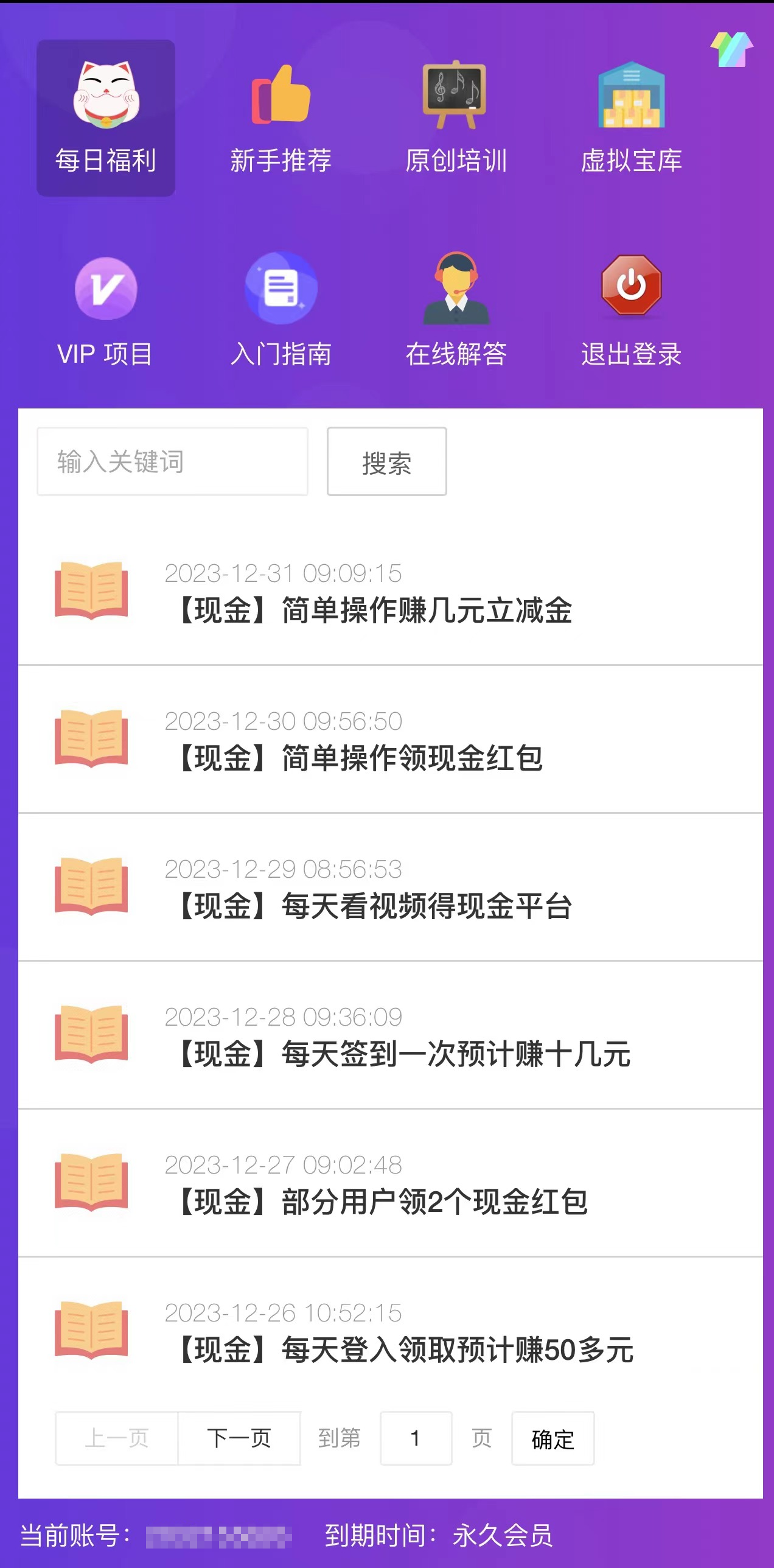Tap the 搜索 button
This screenshot has width=774, height=1568.
386,461
